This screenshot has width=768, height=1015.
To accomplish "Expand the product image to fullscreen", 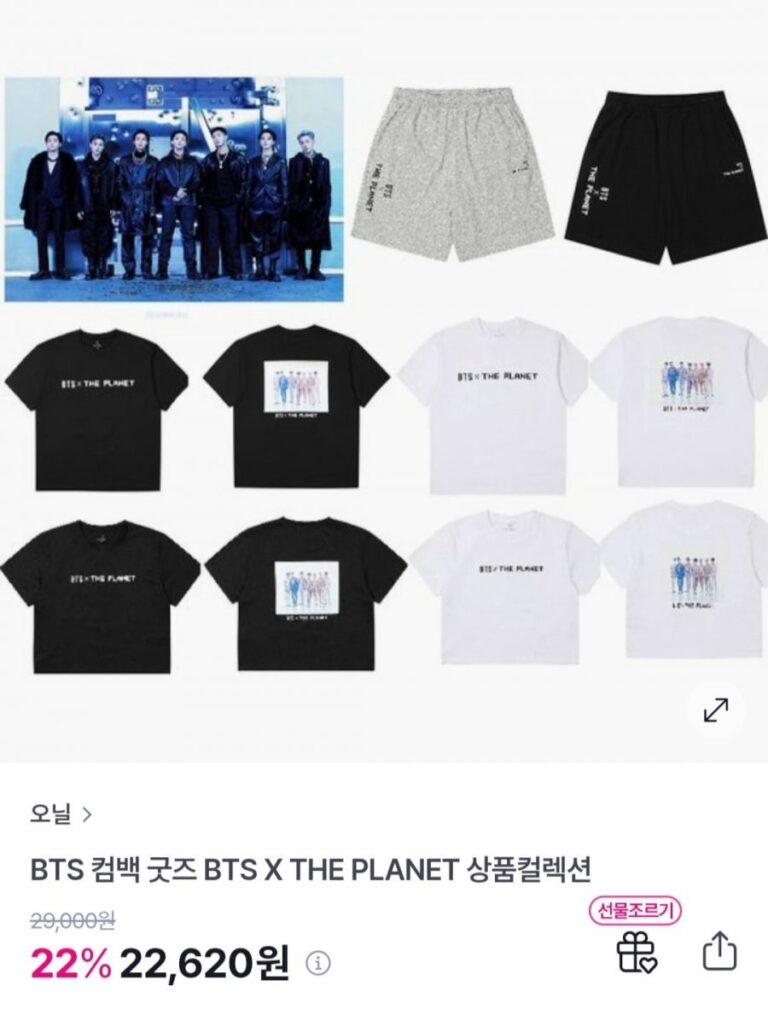I will (x=716, y=710).
